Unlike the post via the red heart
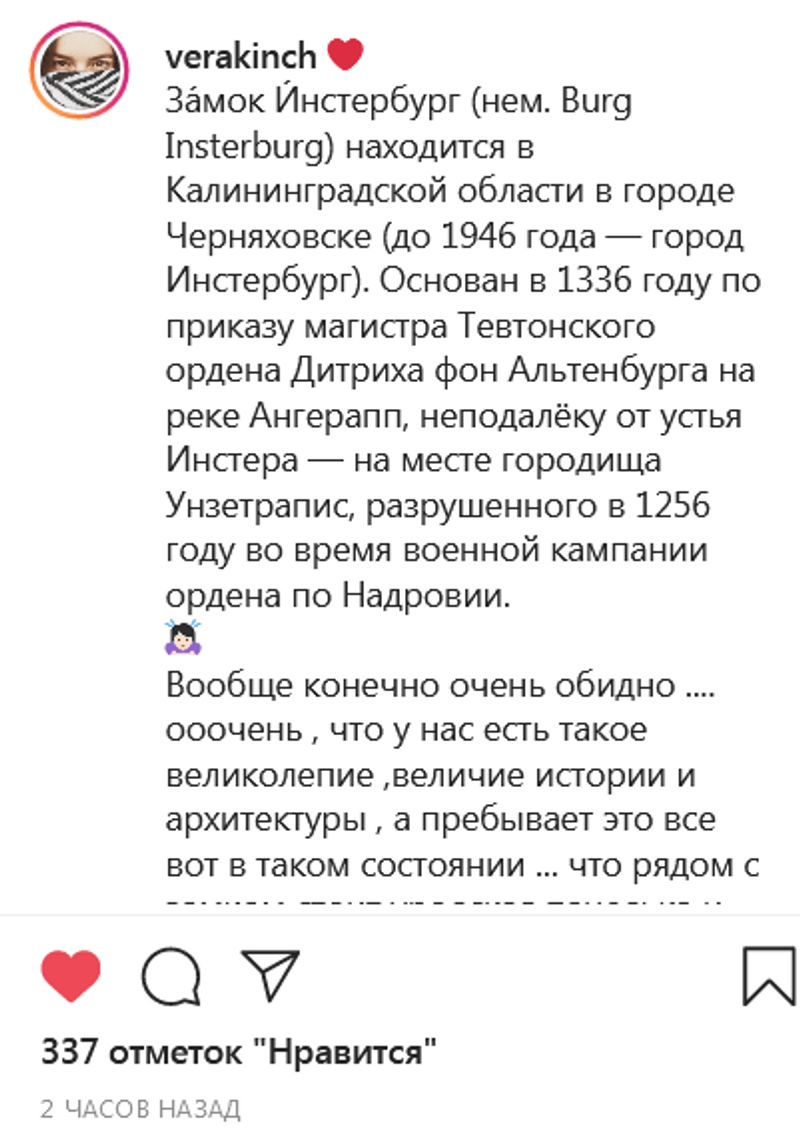The image size is (800, 1129). pyautogui.click(x=70, y=977)
